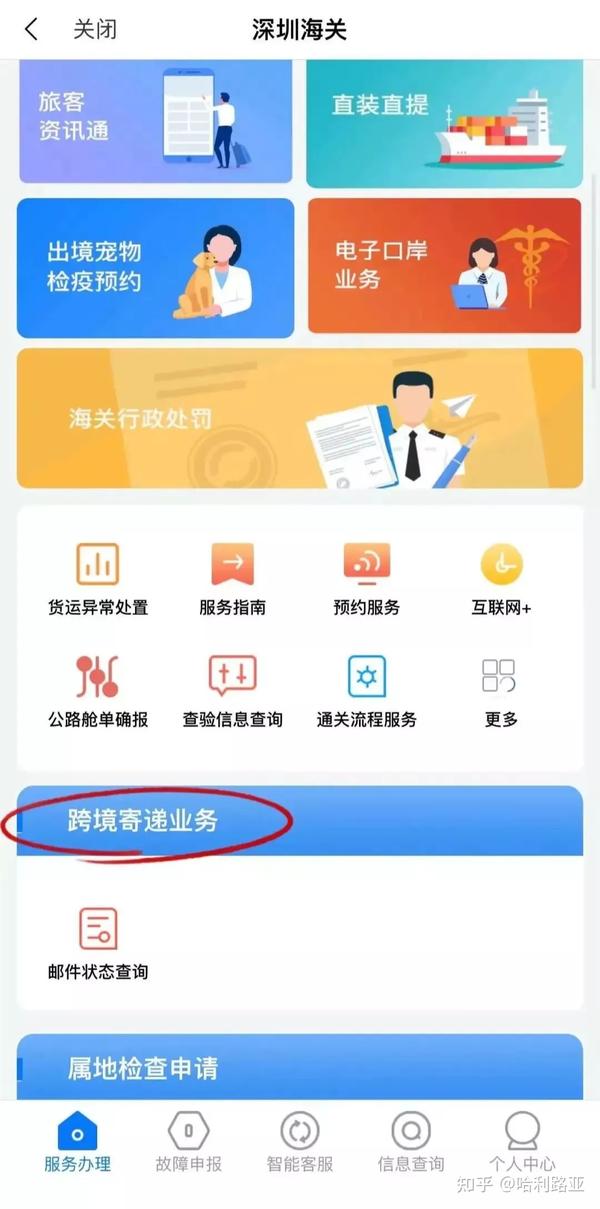This screenshot has width=600, height=1209.
Task: Open 查验信息查询
Action: (x=233, y=691)
